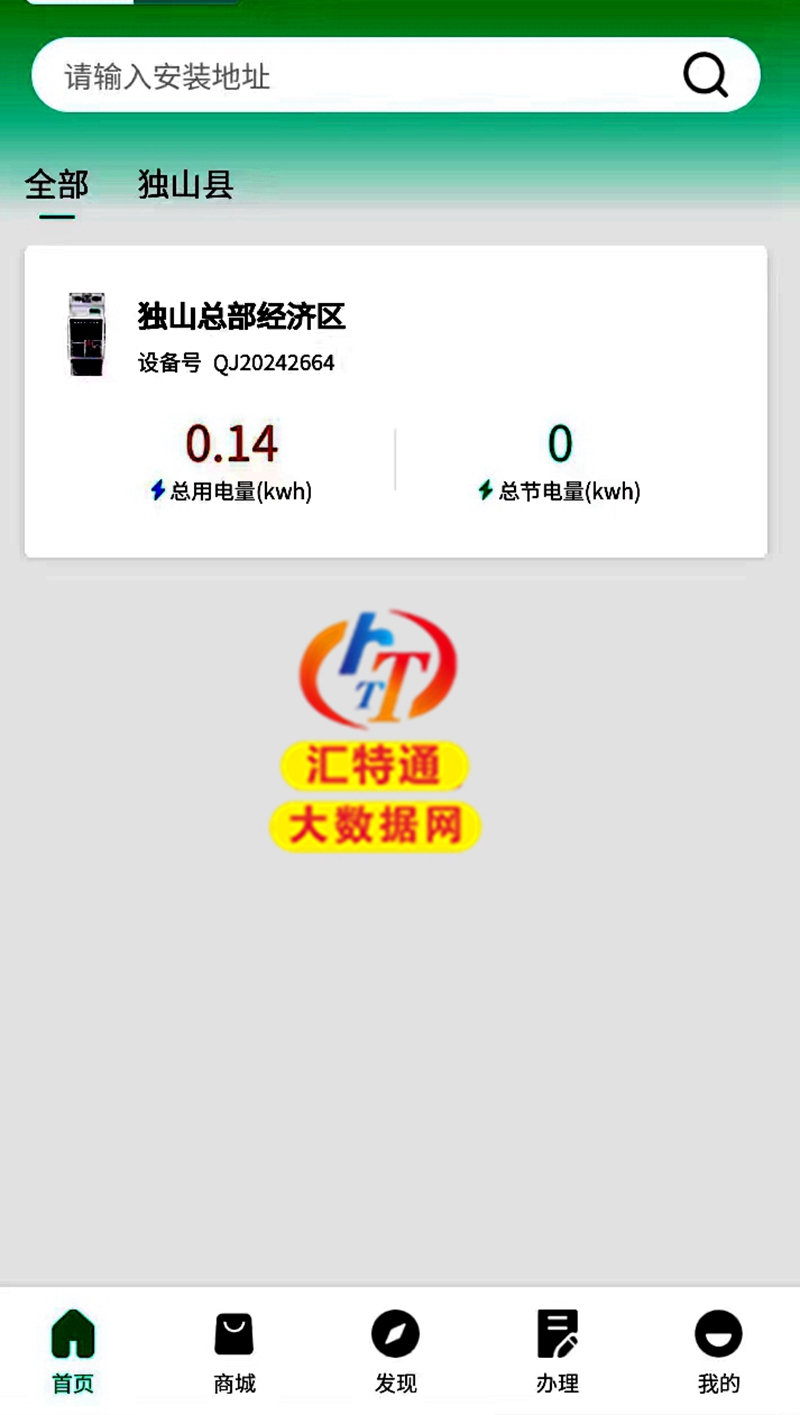Tap the 办理 document processing icon
Screen dimensions: 800x1415
click(x=558, y=1334)
